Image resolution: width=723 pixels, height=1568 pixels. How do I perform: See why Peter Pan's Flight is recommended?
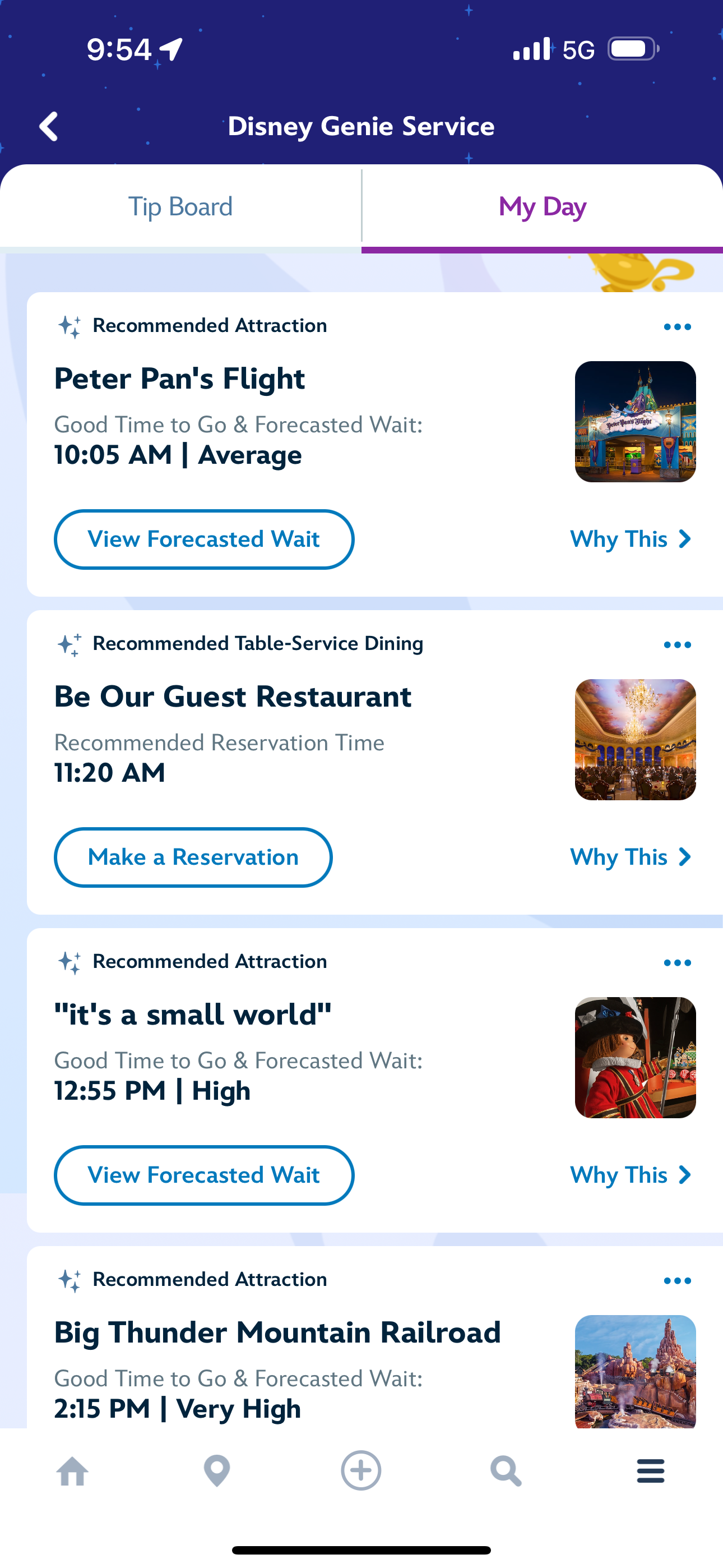[631, 539]
